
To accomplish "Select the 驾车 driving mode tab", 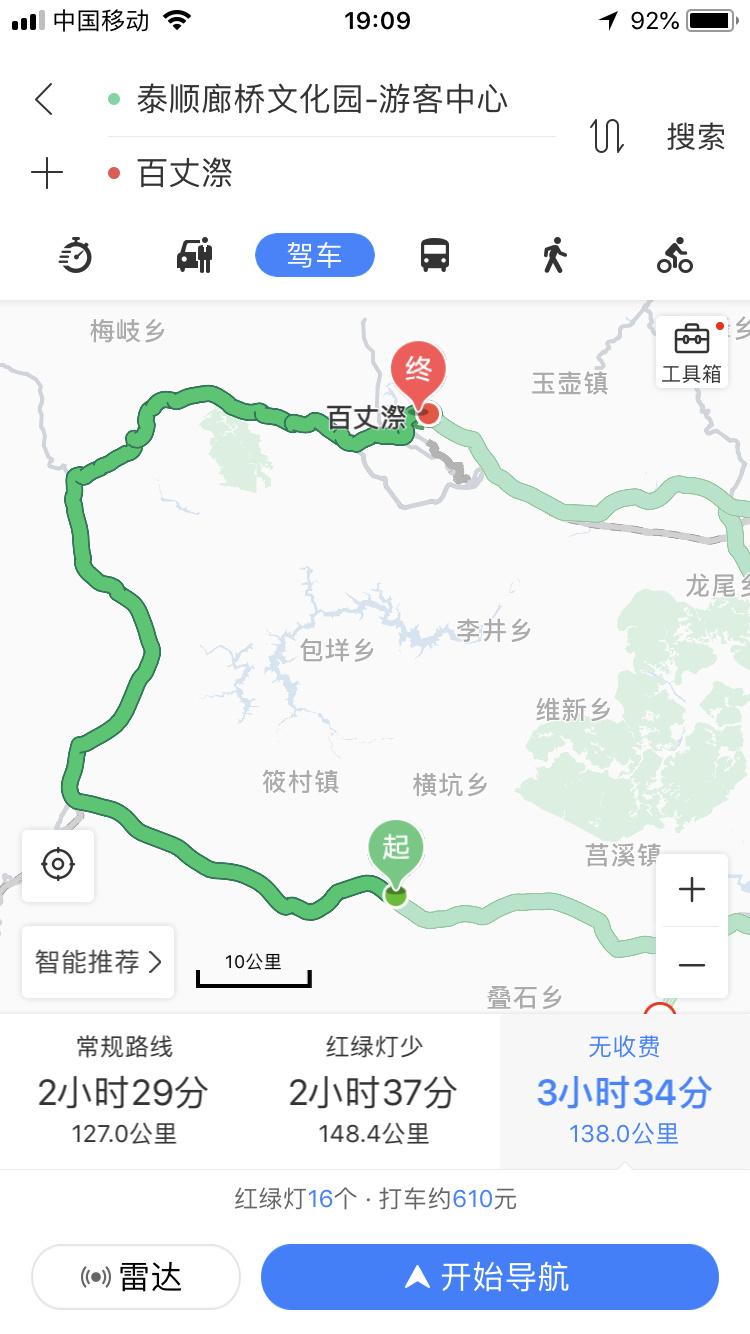I will [x=315, y=256].
